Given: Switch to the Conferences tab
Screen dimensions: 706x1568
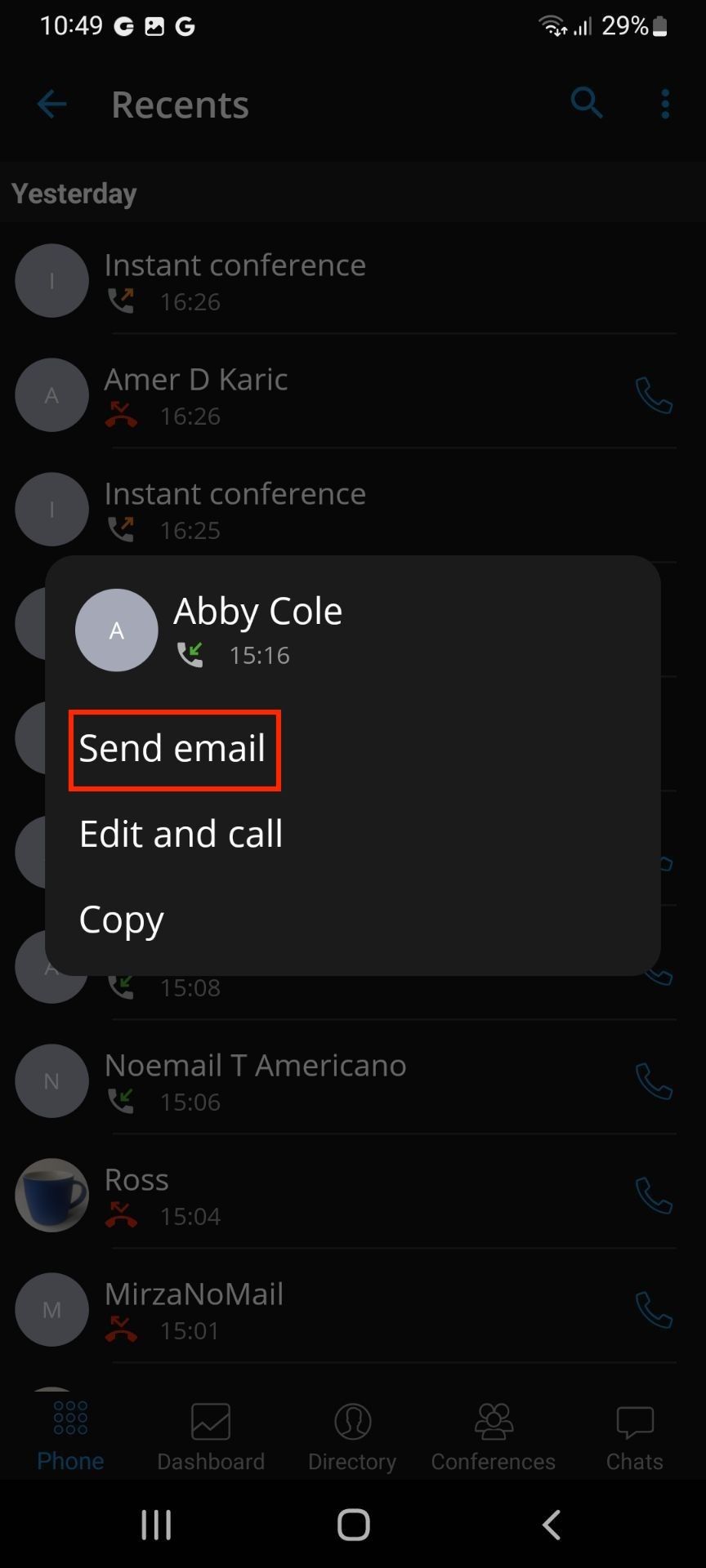Looking at the screenshot, I should click(493, 1437).
